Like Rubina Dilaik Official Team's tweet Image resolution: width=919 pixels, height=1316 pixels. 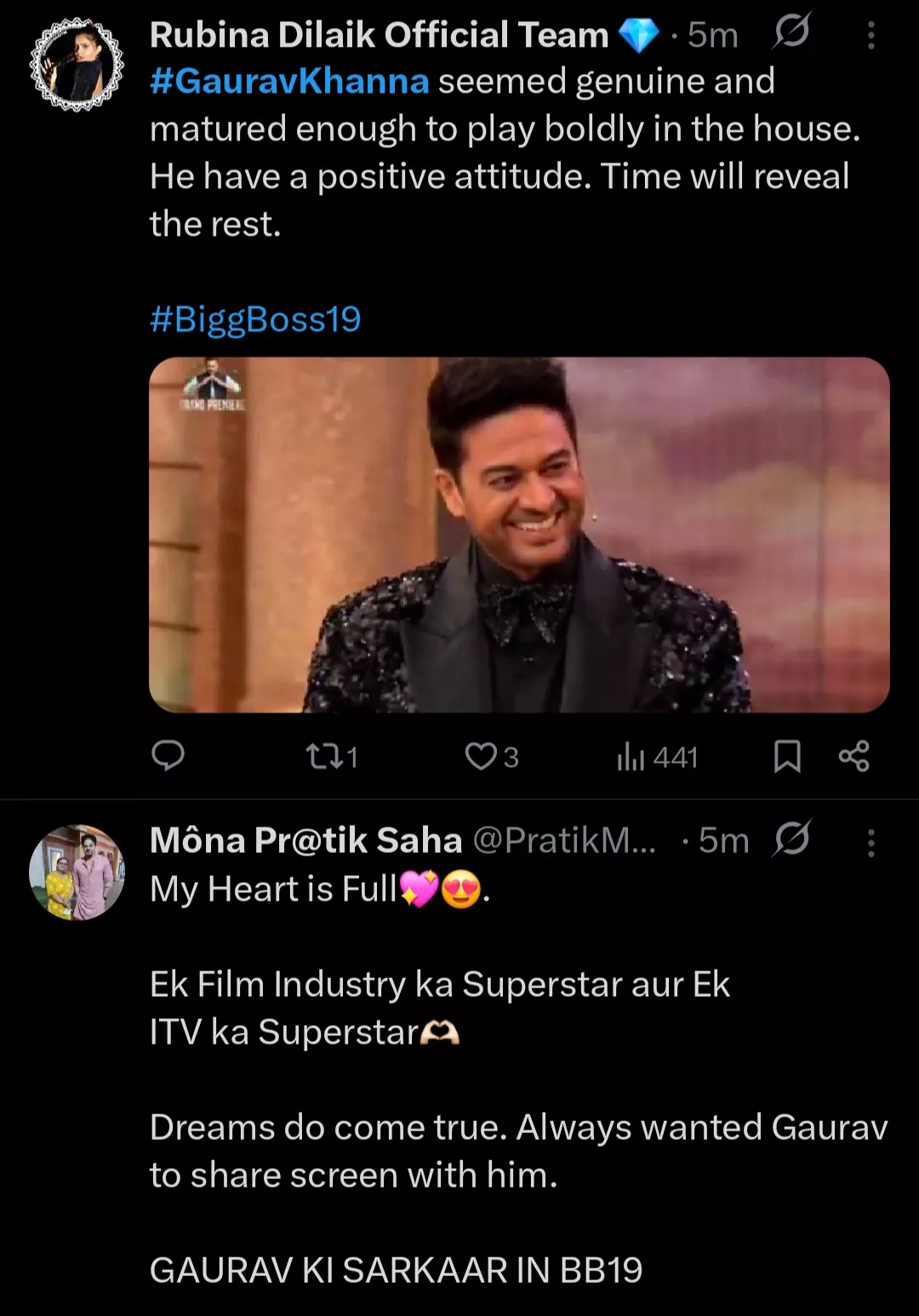click(x=491, y=756)
